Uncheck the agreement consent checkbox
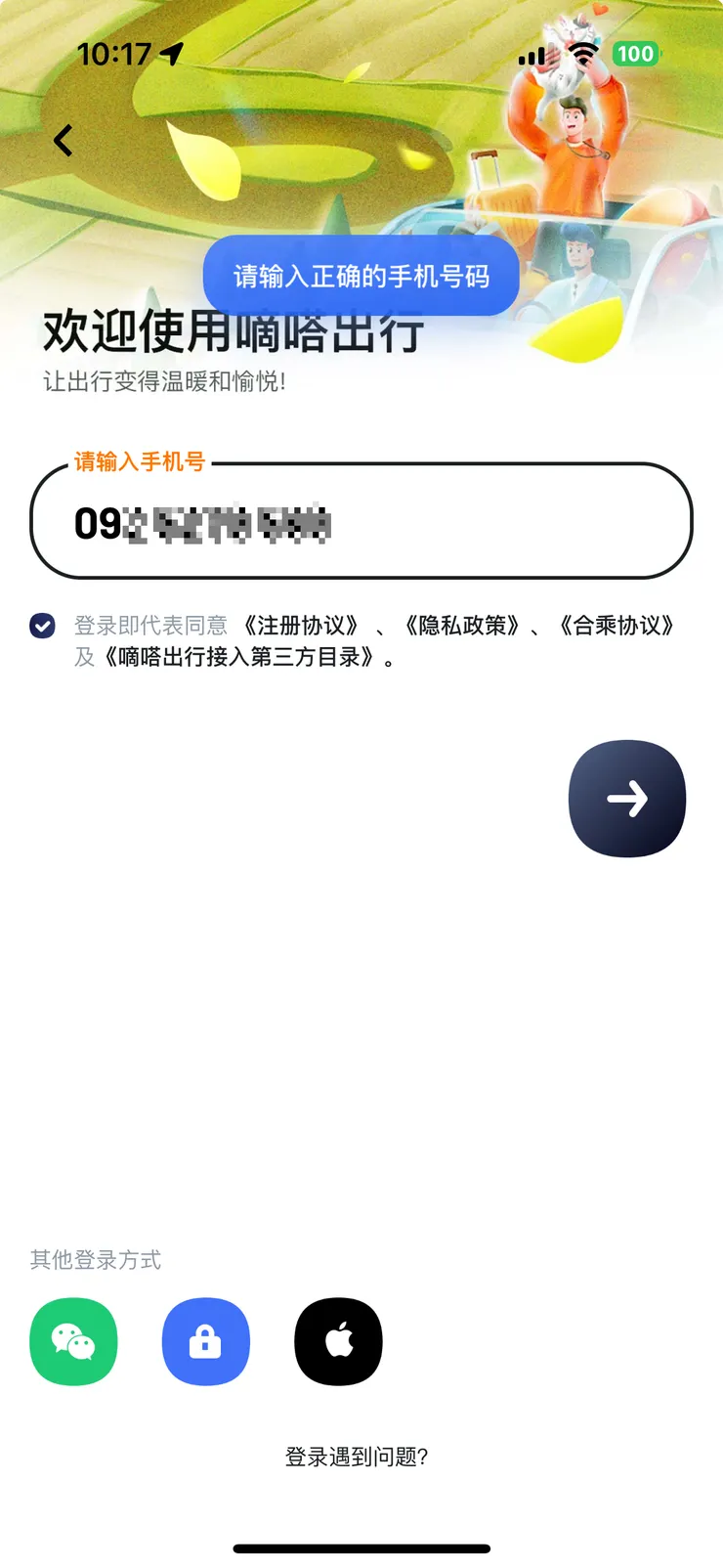Viewport: 723px width, 1568px height. (x=41, y=625)
